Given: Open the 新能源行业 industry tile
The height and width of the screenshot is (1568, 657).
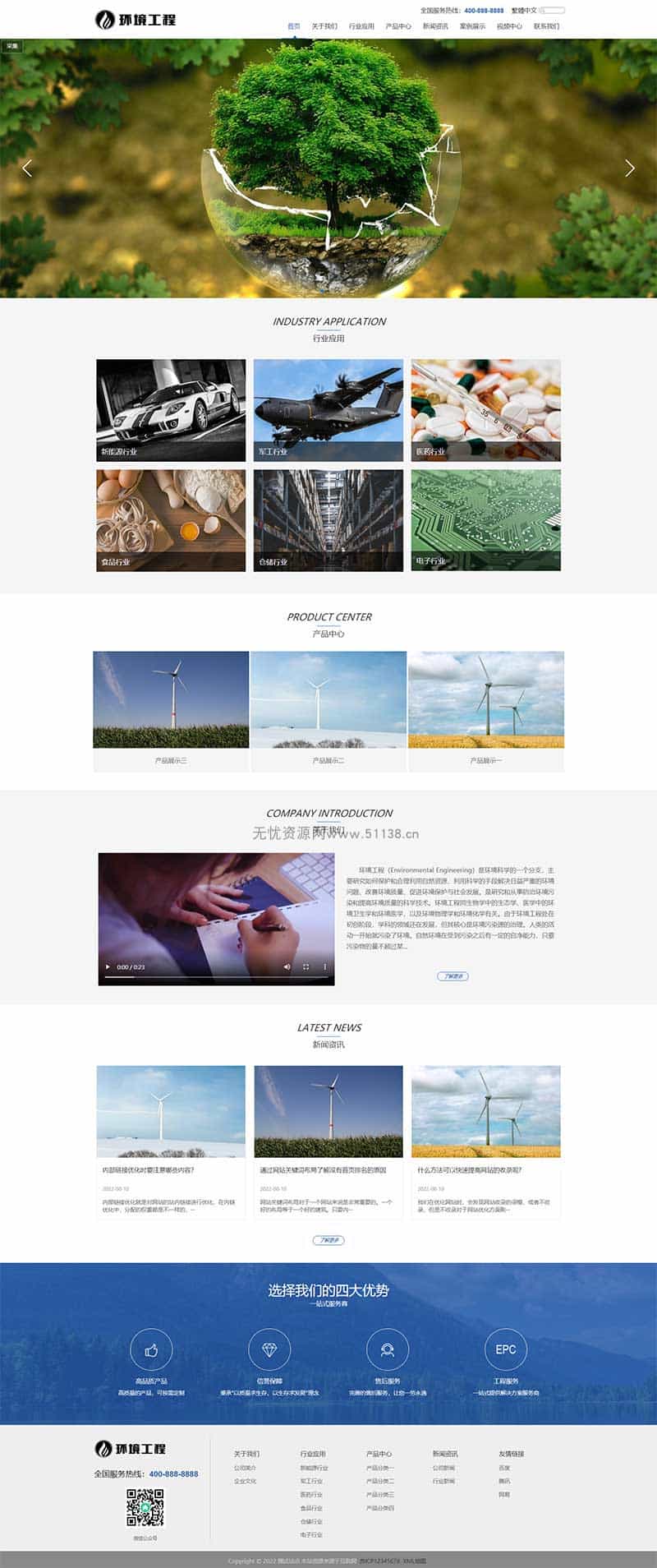Looking at the screenshot, I should coord(171,410).
